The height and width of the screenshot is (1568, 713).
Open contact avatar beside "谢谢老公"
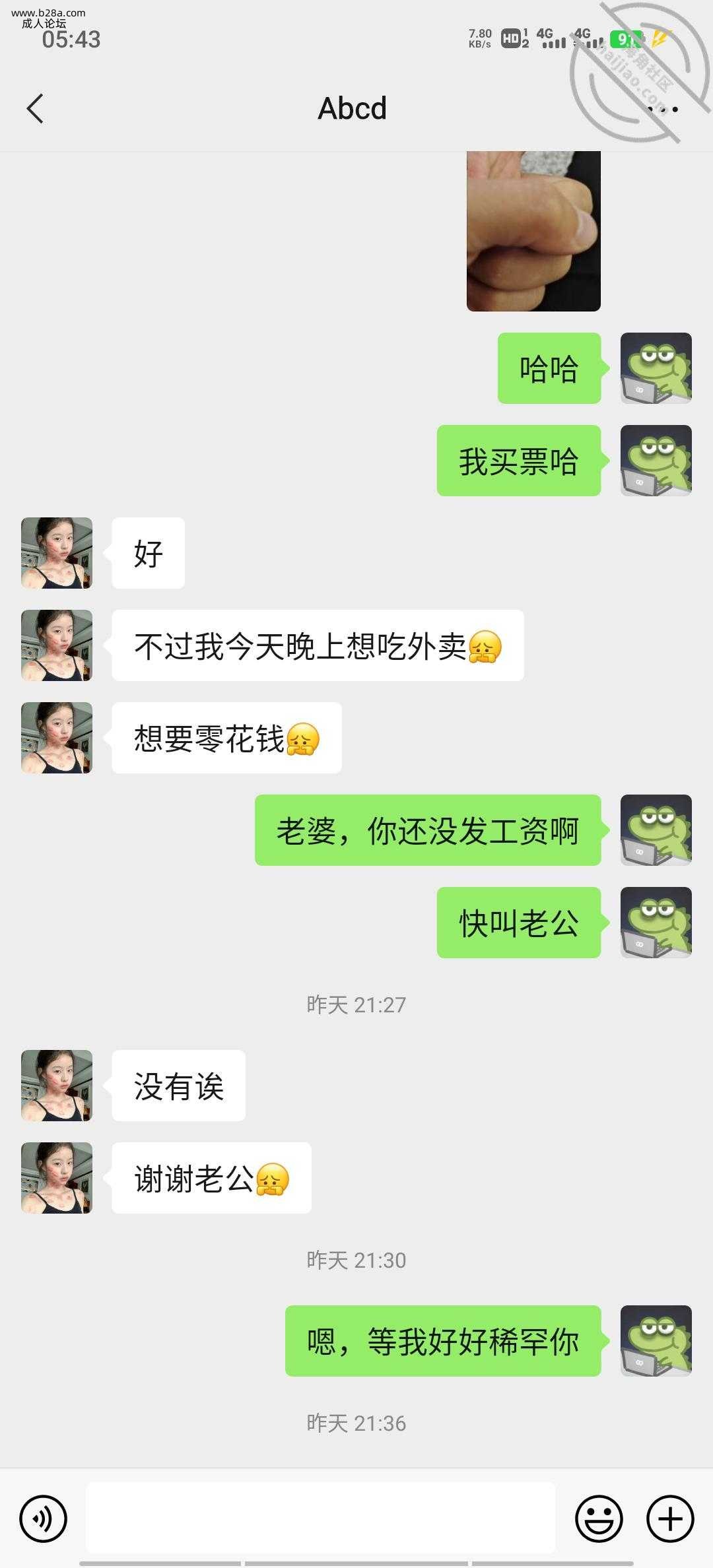coord(57,1178)
